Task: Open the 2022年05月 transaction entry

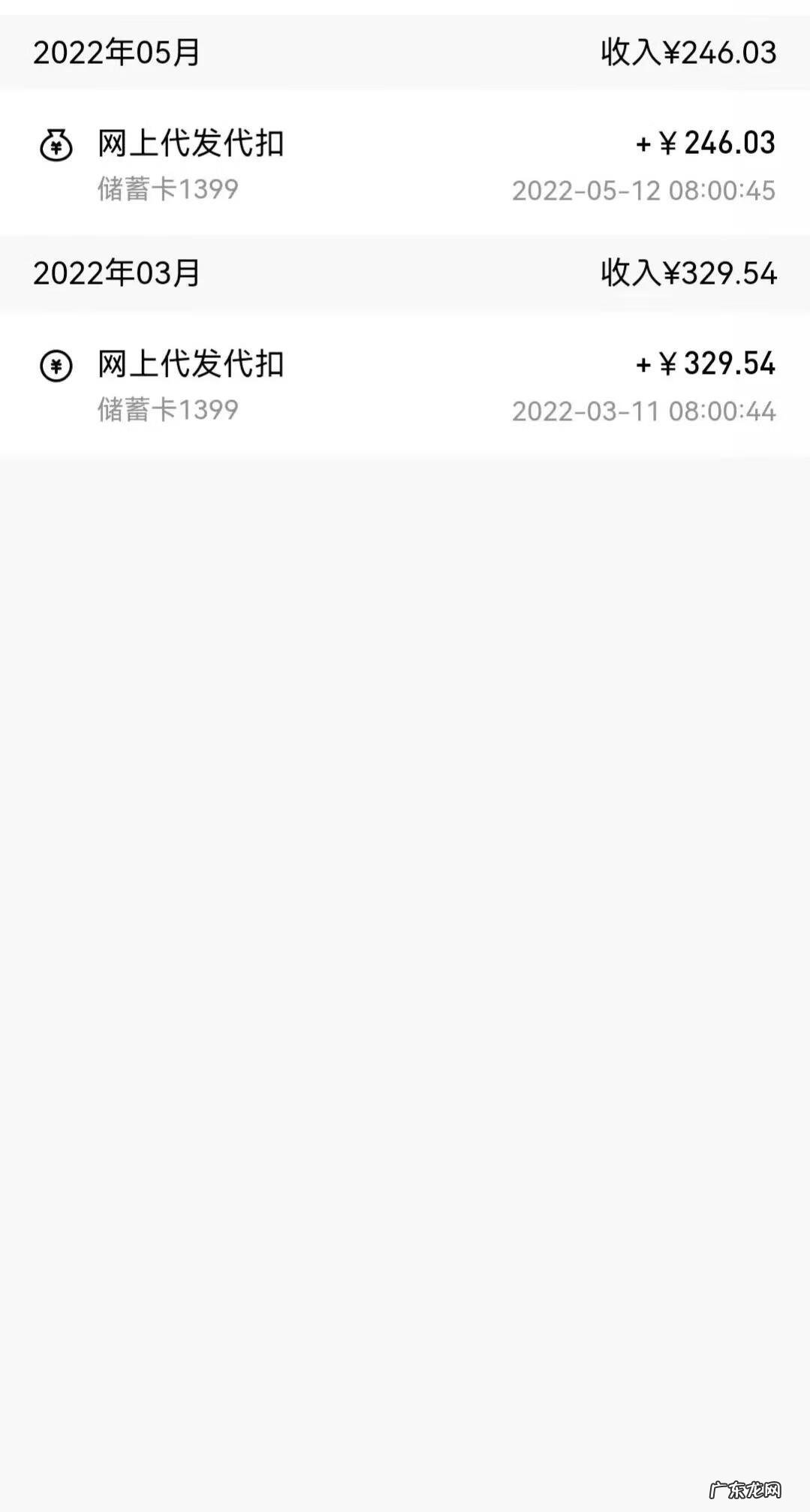Action: tap(405, 165)
